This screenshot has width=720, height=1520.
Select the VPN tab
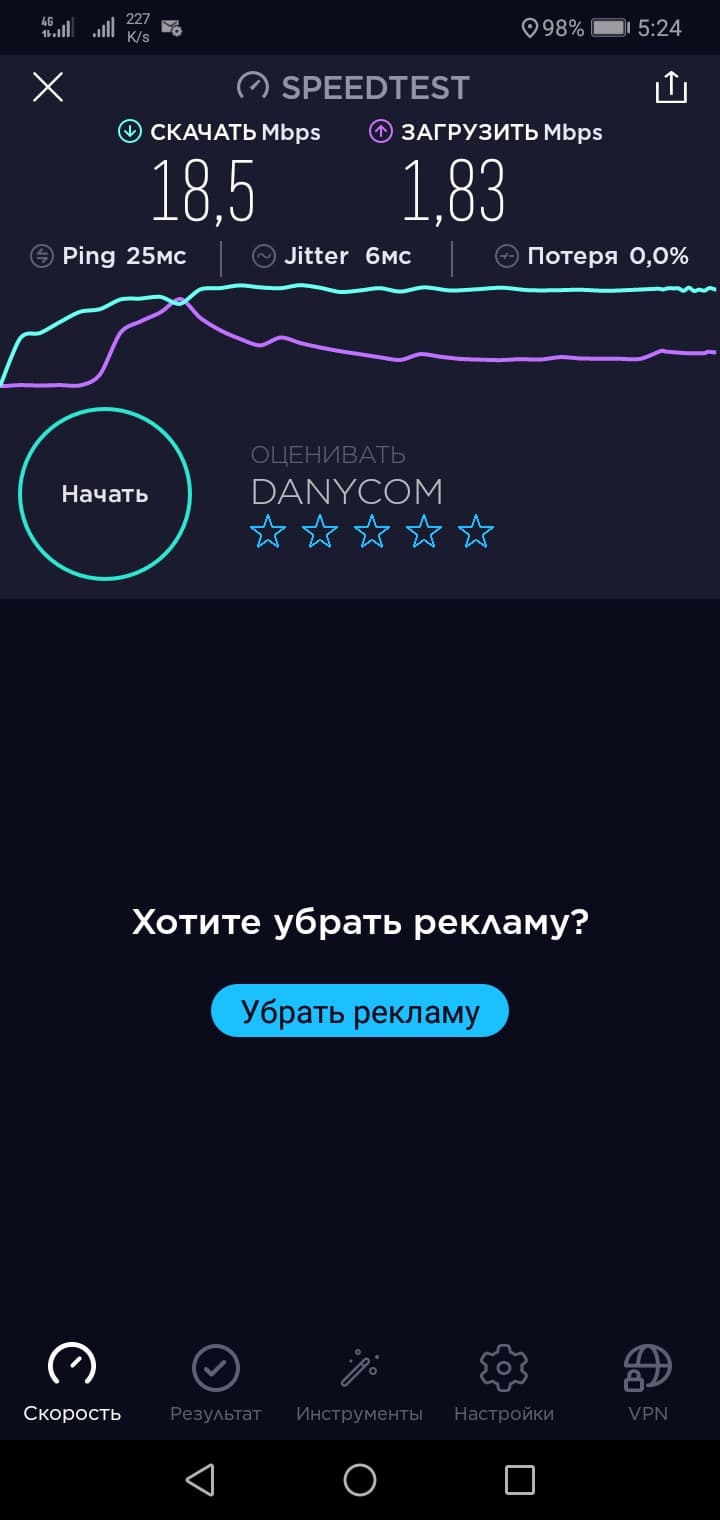tap(647, 1384)
